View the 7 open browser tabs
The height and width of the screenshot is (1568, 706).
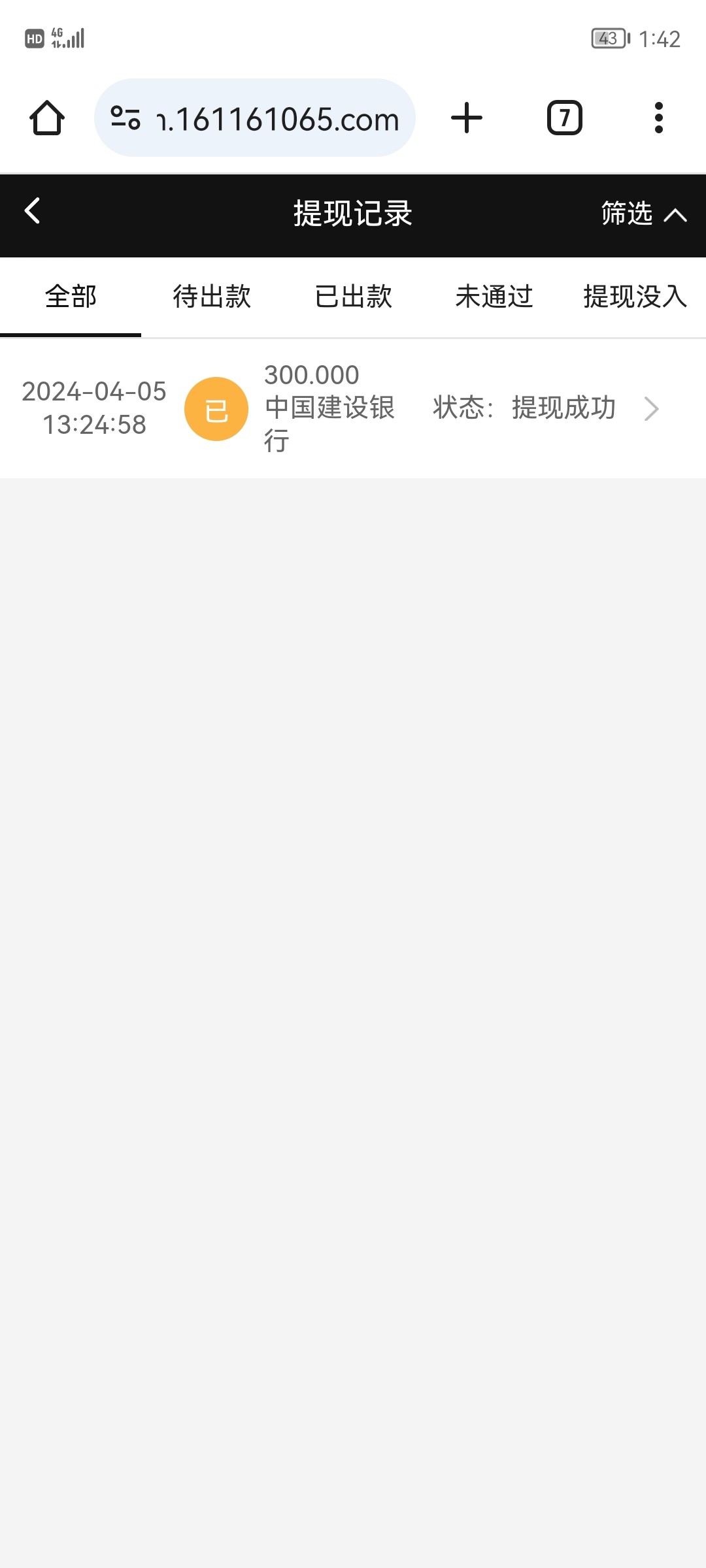click(564, 118)
